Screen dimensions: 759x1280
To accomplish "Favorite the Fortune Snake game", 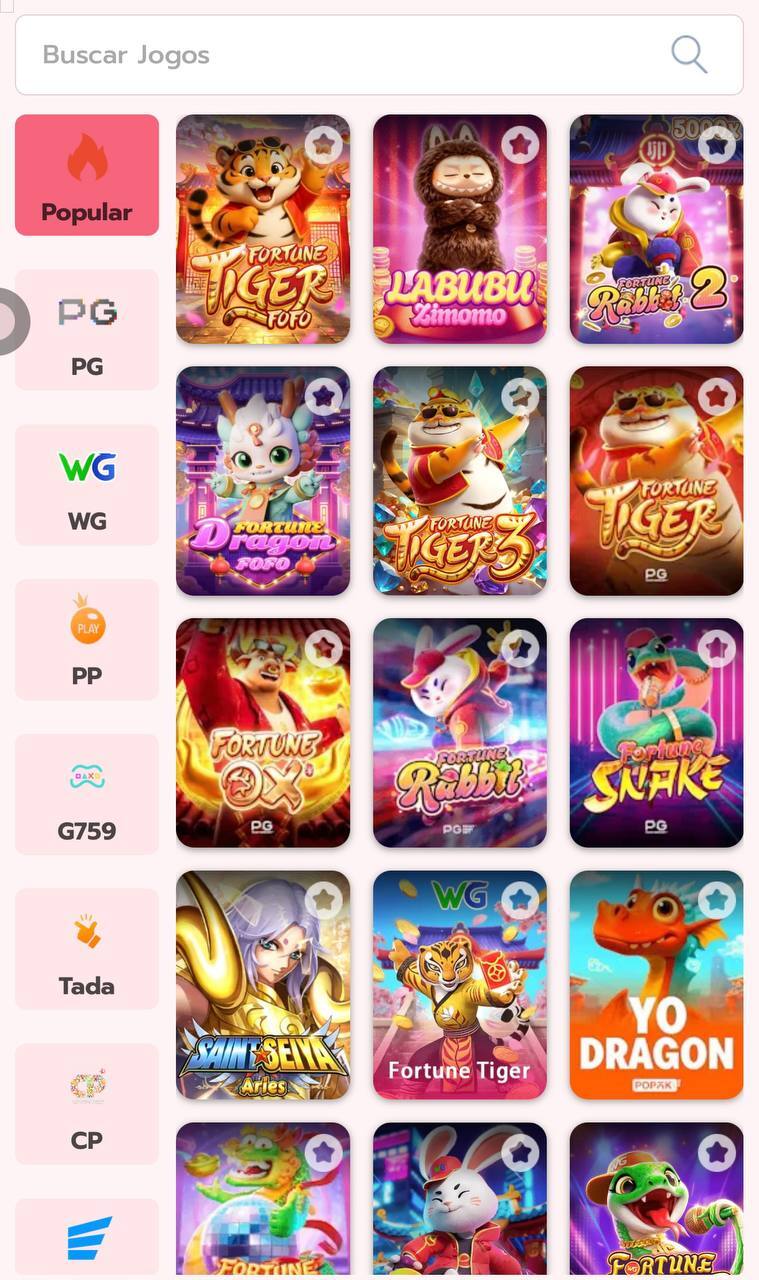I will [x=716, y=649].
